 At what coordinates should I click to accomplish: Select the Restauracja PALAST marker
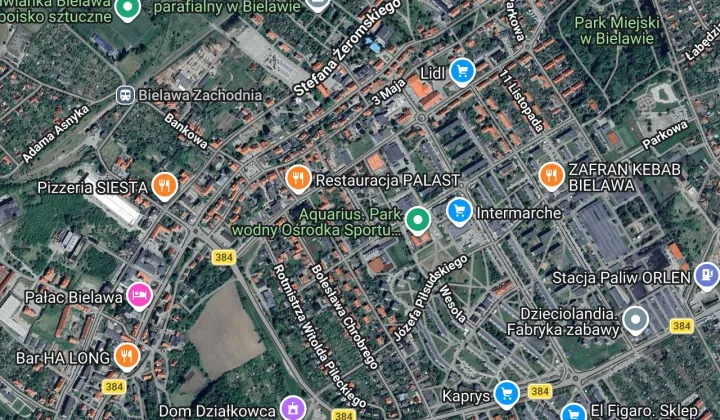coord(297,178)
